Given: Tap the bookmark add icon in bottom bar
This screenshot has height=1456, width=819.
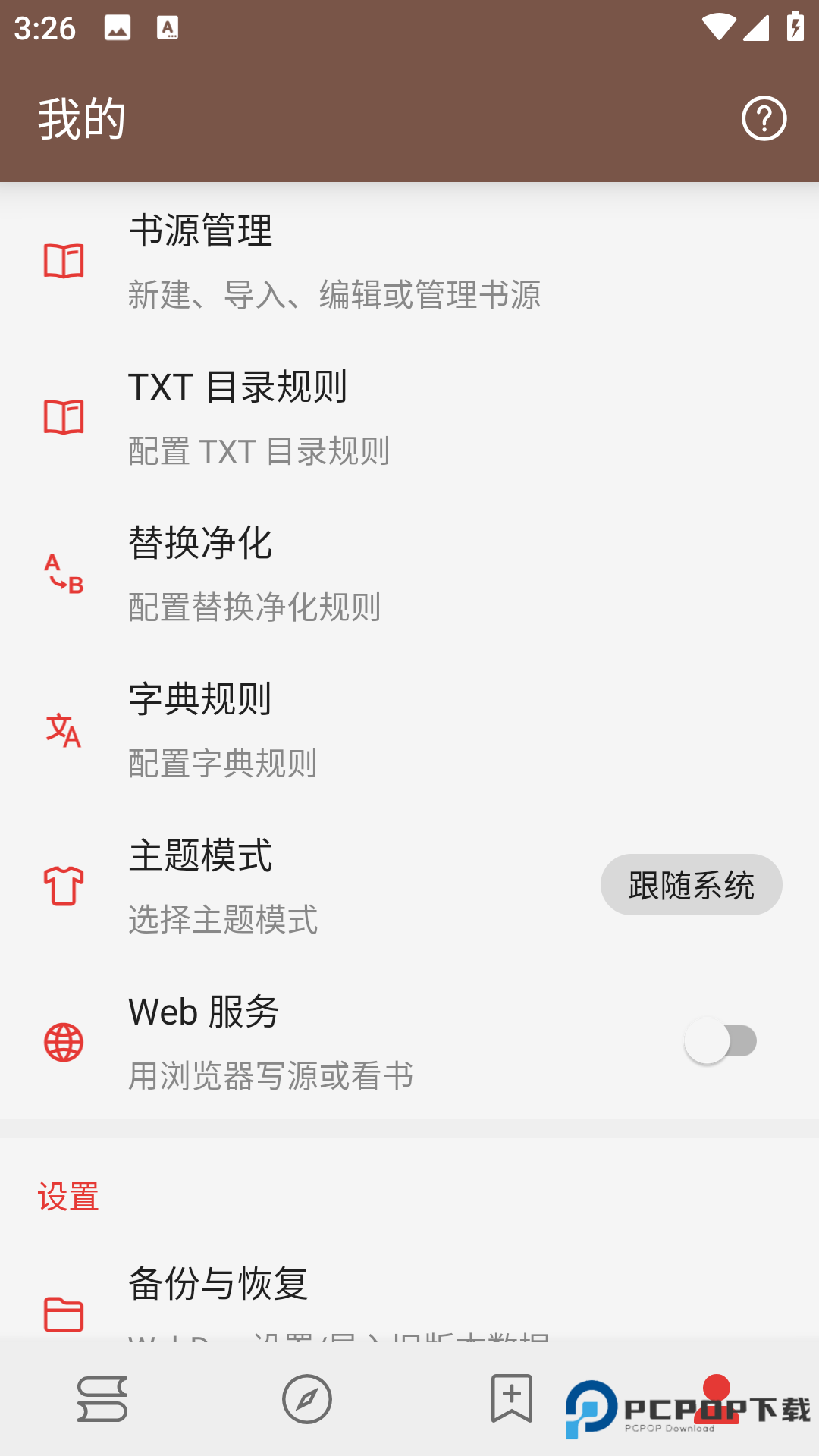Looking at the screenshot, I should click(x=512, y=1399).
